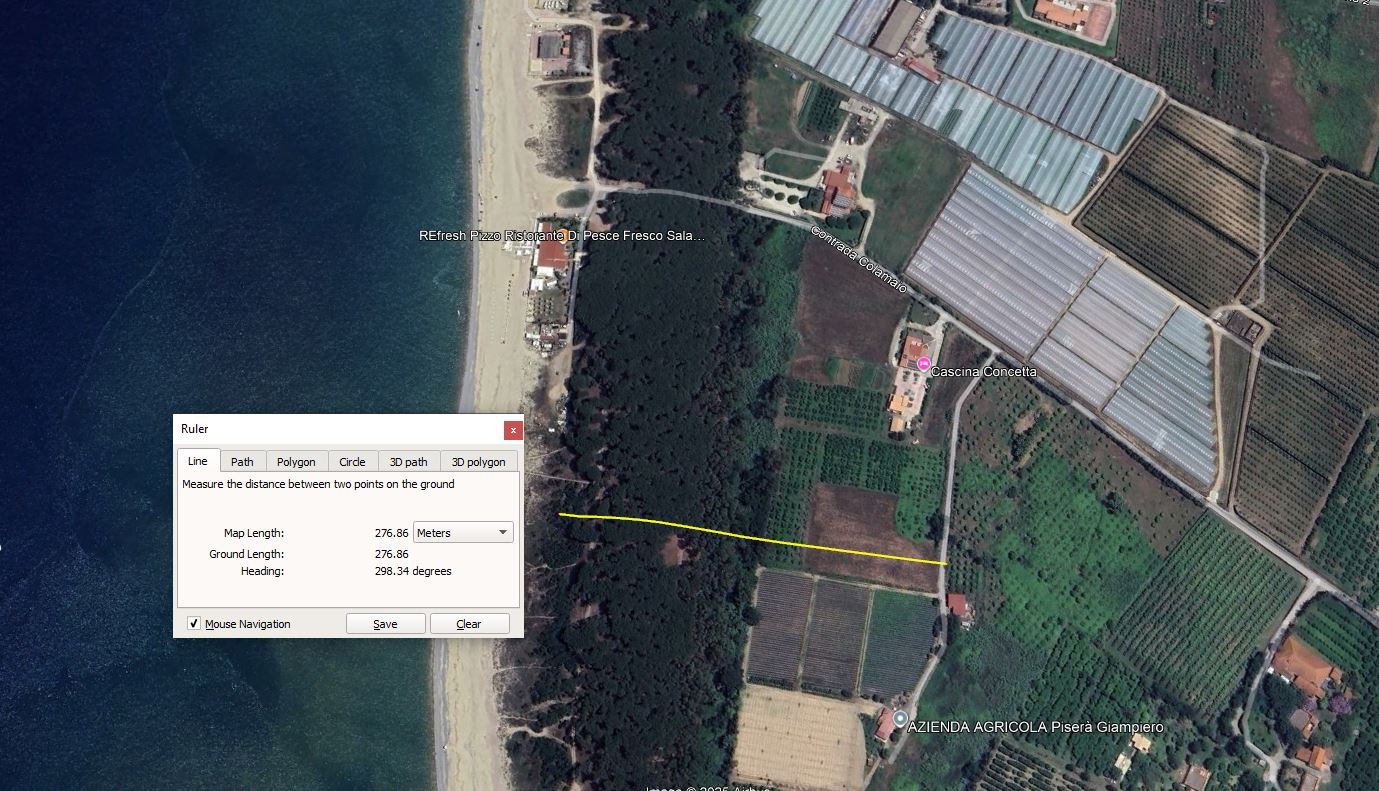1379x791 pixels.
Task: Select the Line tab
Action: tap(198, 461)
